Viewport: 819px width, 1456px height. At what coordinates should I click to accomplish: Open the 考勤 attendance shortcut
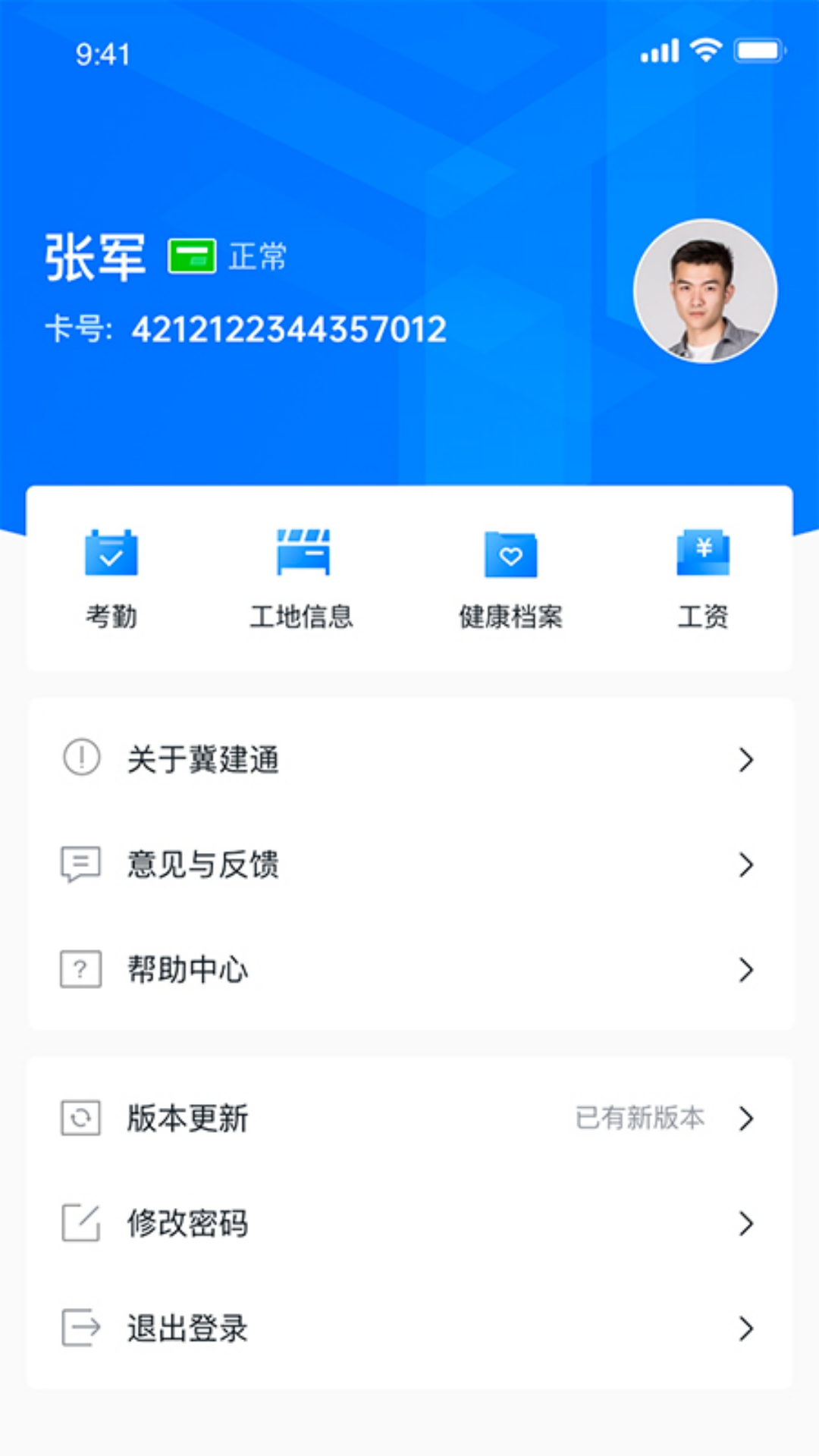[x=111, y=578]
